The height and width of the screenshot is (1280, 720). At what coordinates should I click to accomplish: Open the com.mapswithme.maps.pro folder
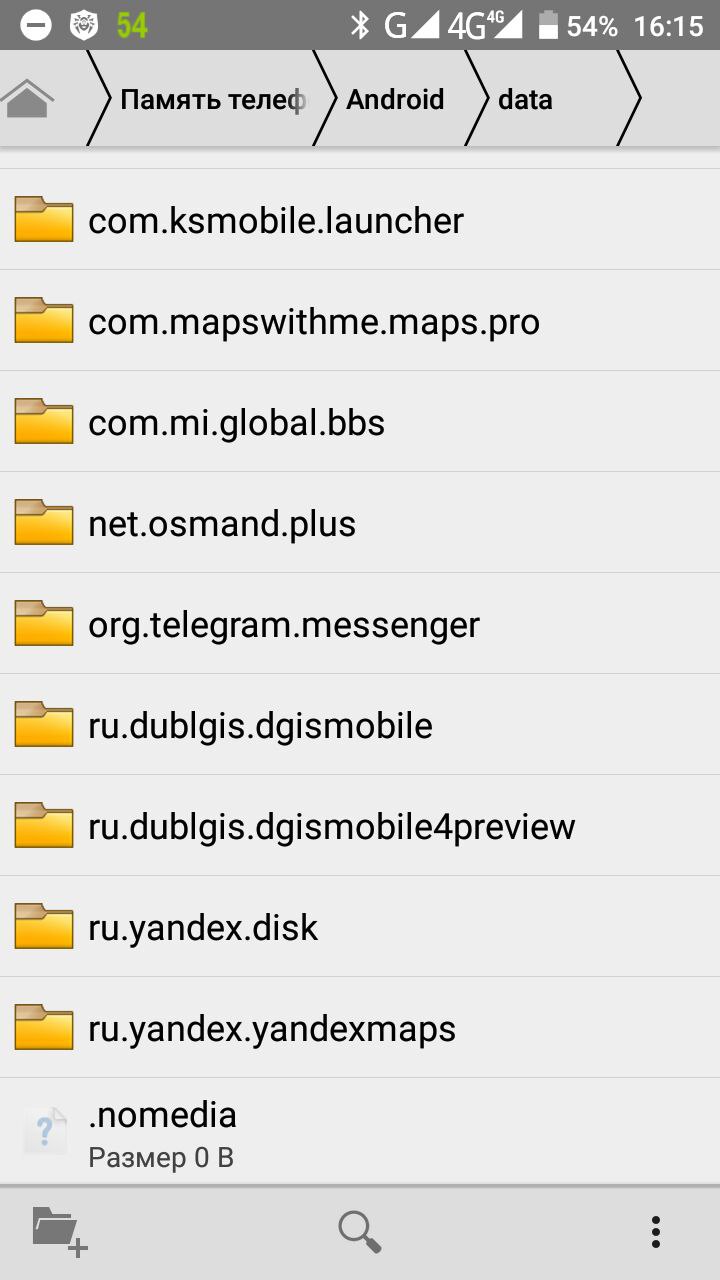(x=360, y=320)
